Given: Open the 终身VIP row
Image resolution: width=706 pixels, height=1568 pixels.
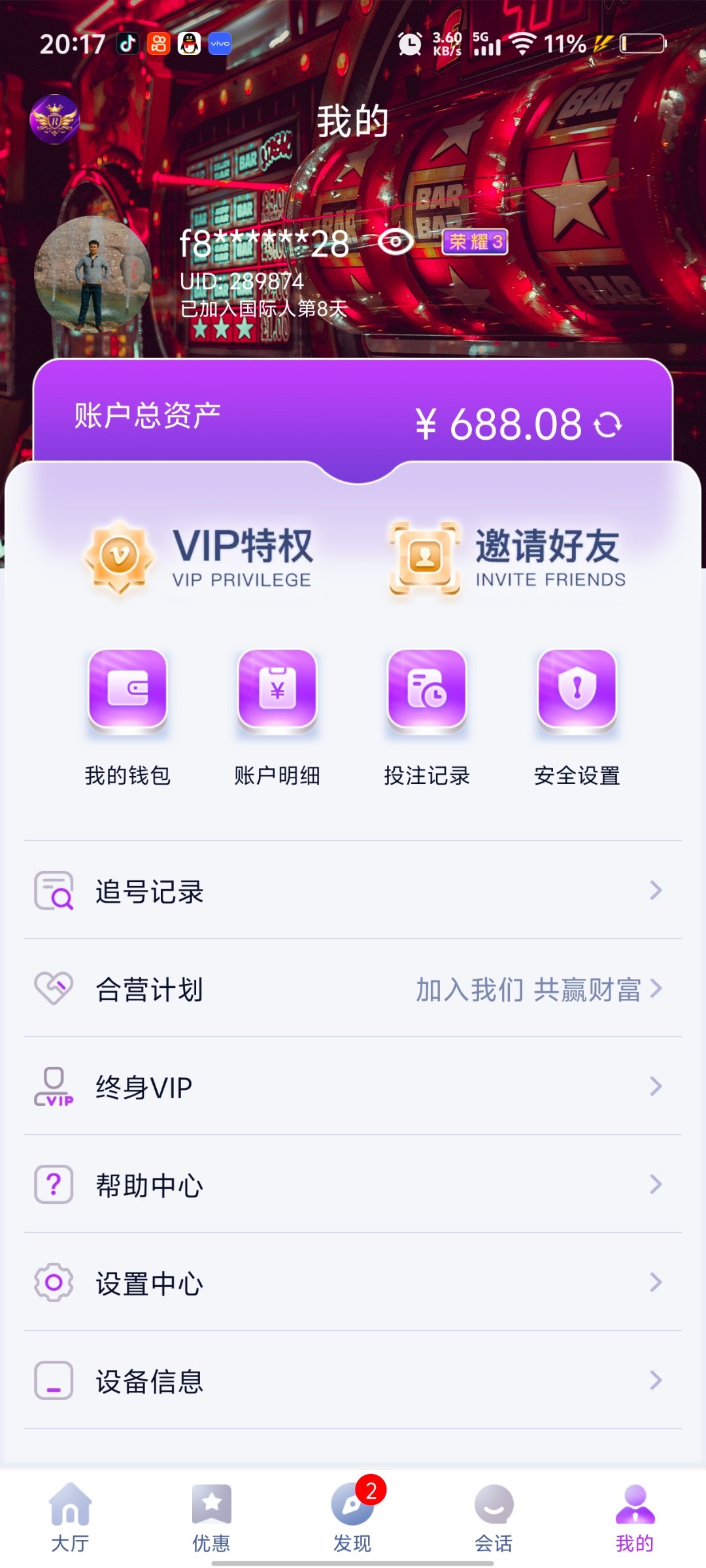Looking at the screenshot, I should click(353, 1086).
